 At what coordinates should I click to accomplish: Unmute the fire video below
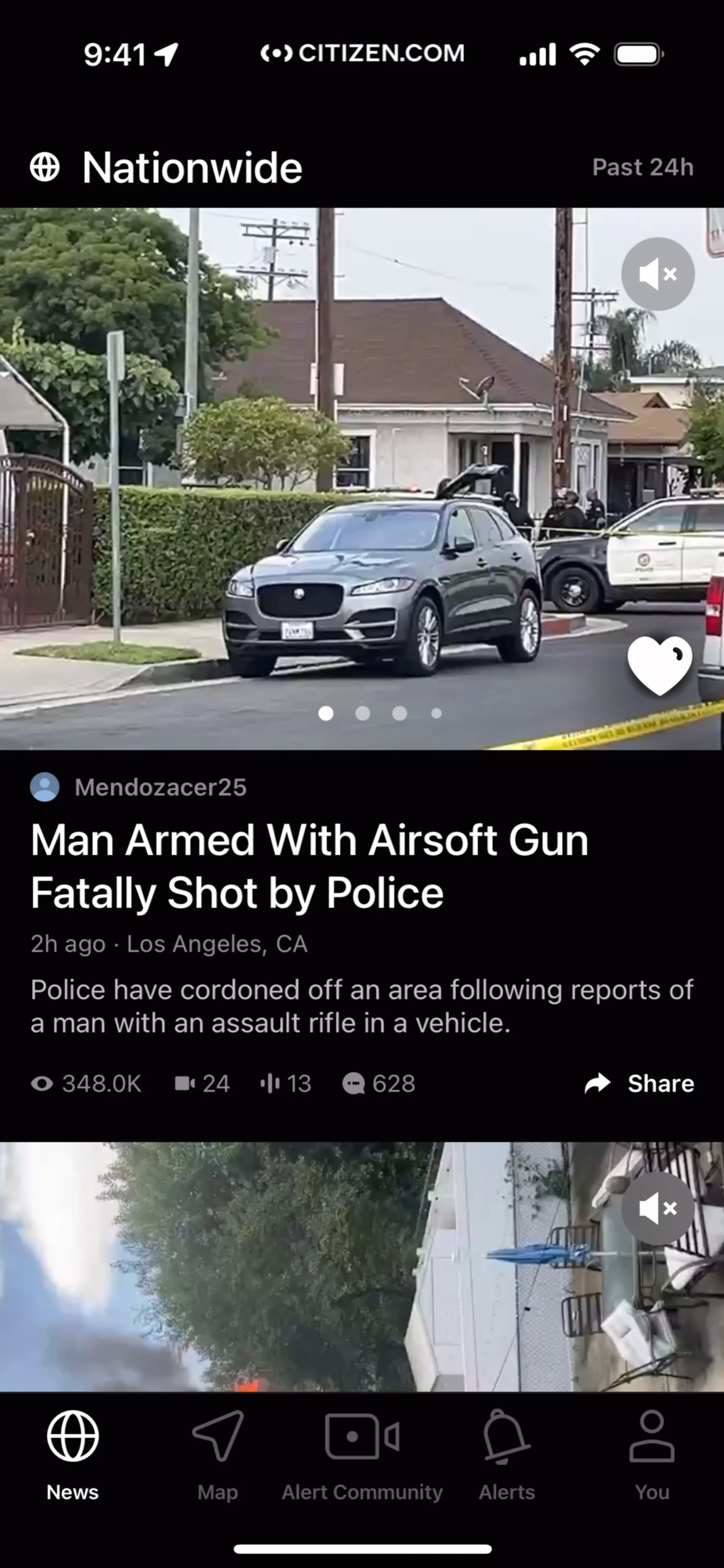(x=658, y=1208)
